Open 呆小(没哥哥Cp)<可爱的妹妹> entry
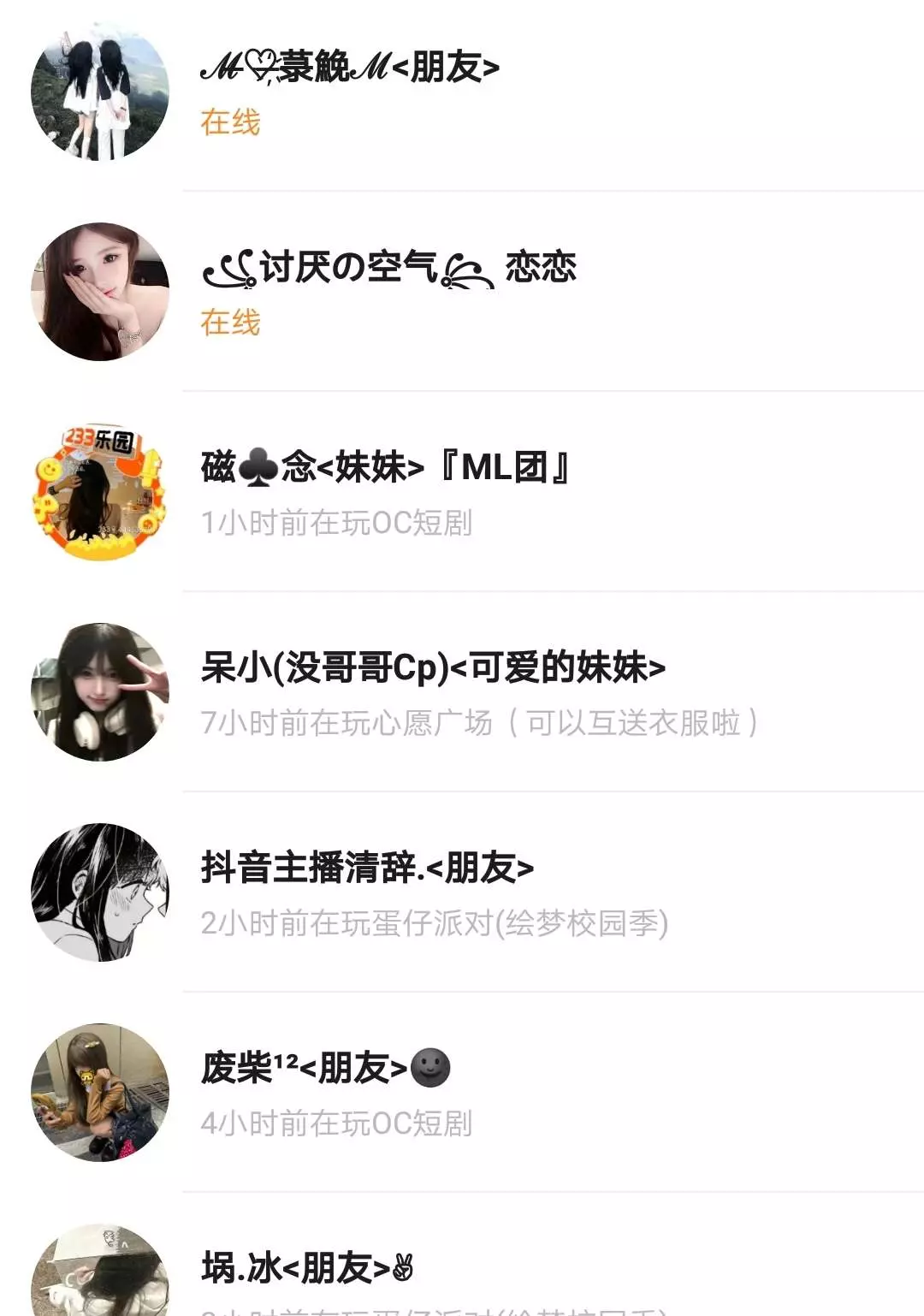The width and height of the screenshot is (924, 1316). tap(433, 668)
